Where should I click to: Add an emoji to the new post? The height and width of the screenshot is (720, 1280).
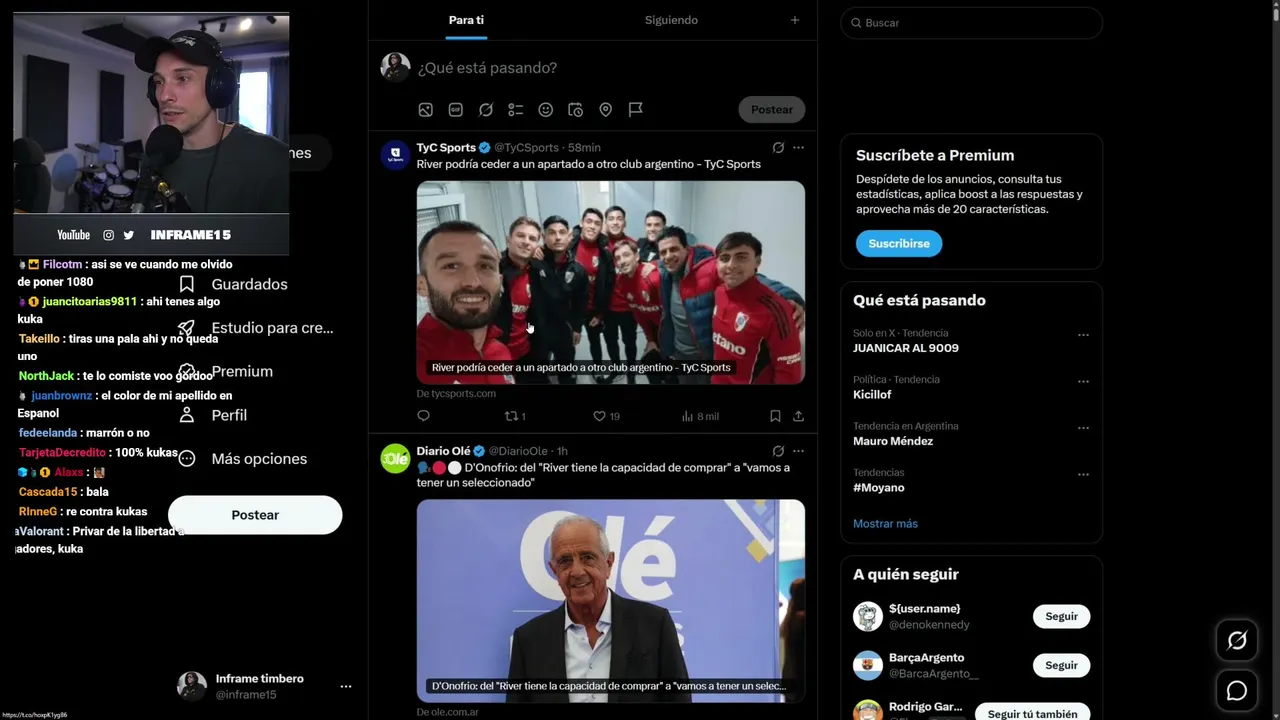coord(546,110)
